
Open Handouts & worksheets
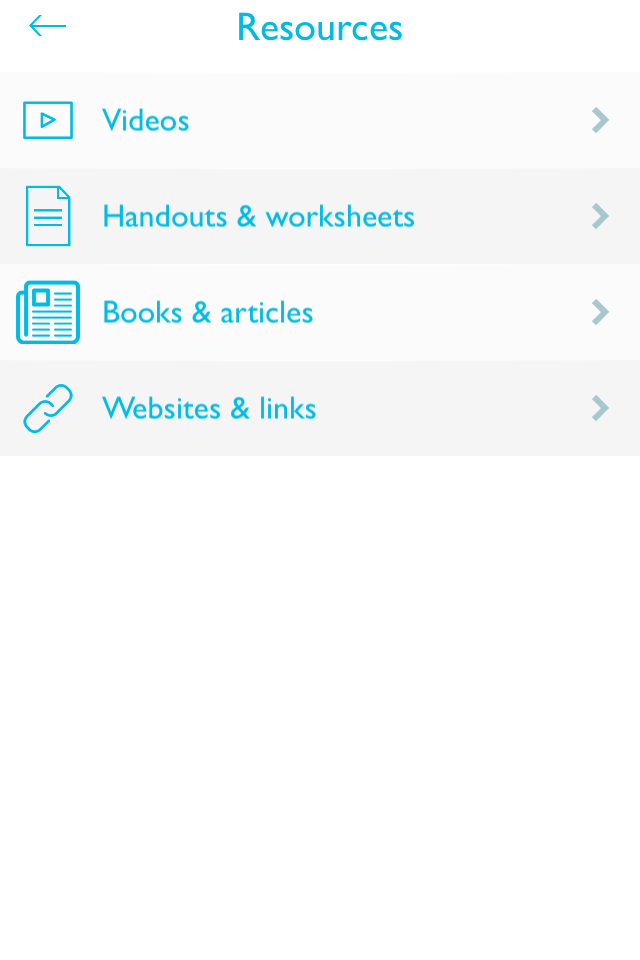258,217
